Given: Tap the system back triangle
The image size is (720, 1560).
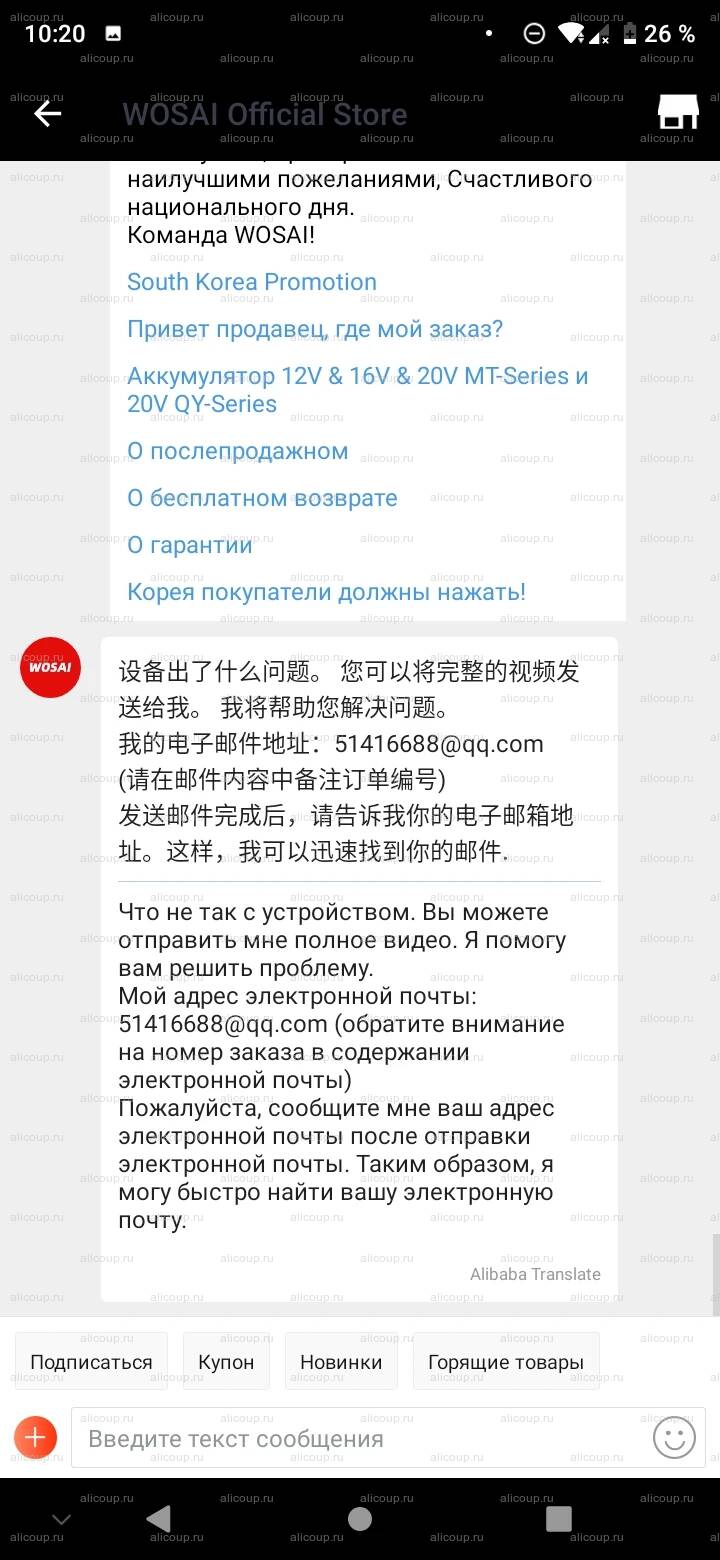Looking at the screenshot, I should coord(159,1519).
